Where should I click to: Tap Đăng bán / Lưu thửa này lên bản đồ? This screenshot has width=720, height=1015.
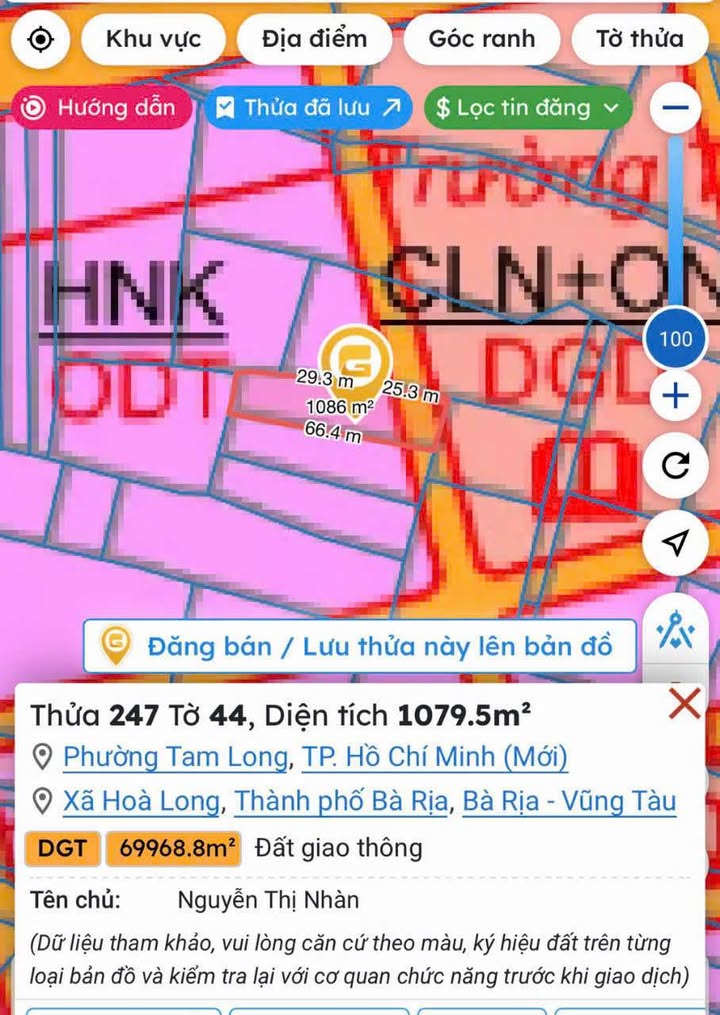click(361, 646)
